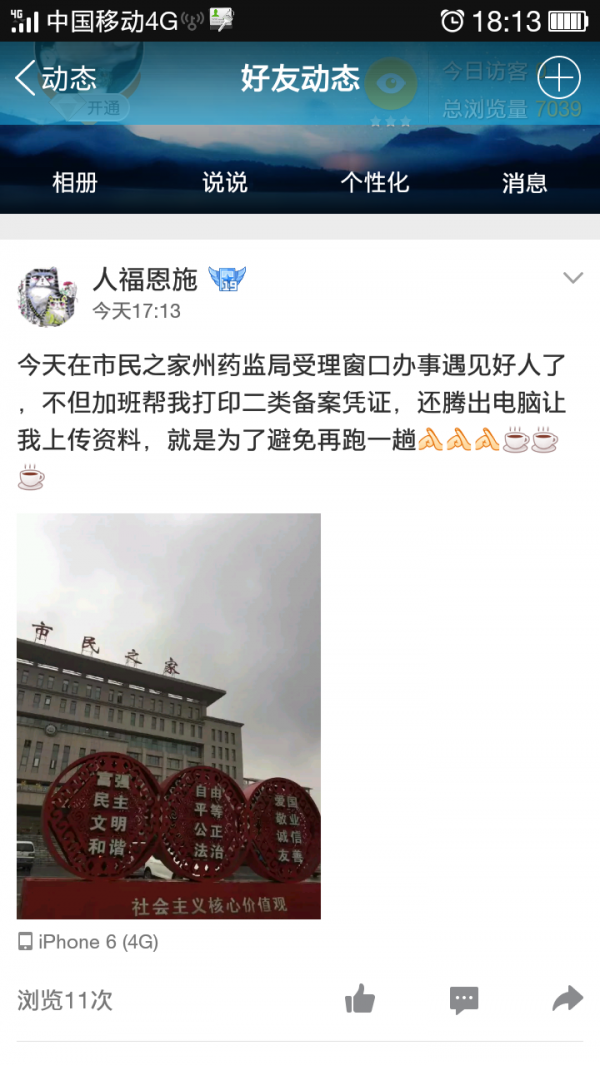
Task: Open the 个性化 section
Action: pyautogui.click(x=375, y=183)
